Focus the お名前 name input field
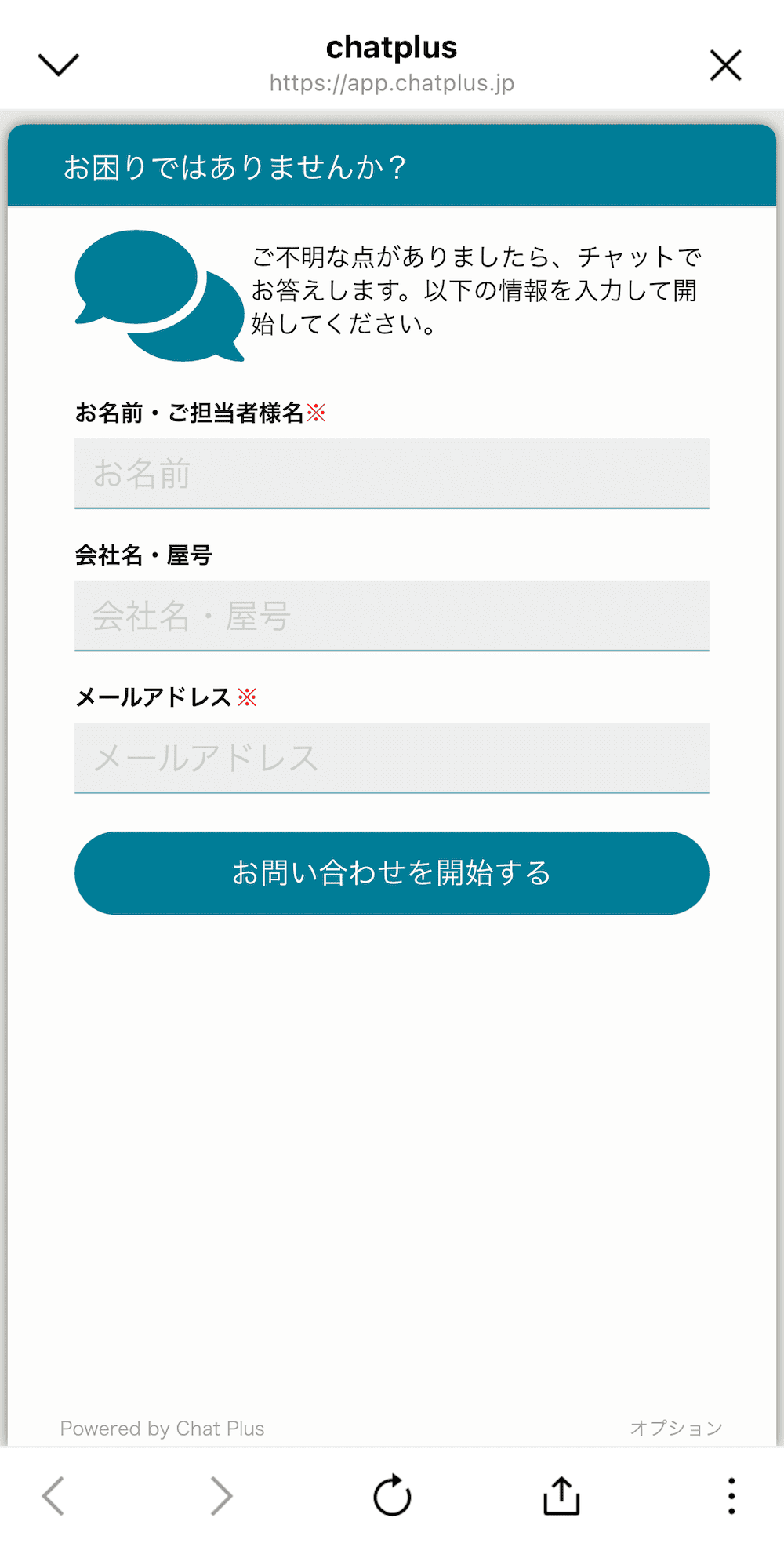 coord(392,474)
